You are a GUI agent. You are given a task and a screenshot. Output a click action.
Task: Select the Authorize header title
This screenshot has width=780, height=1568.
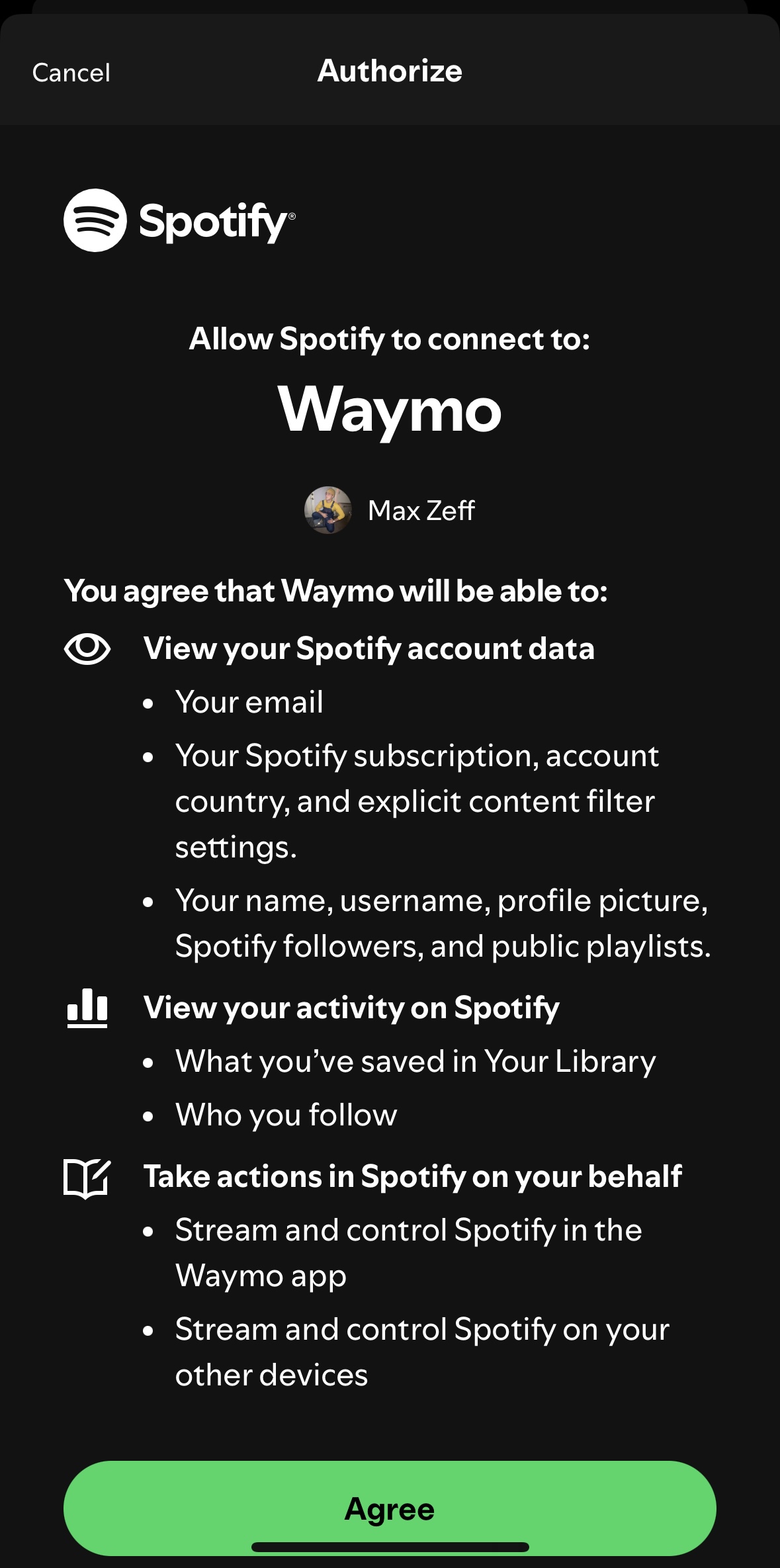pos(390,71)
